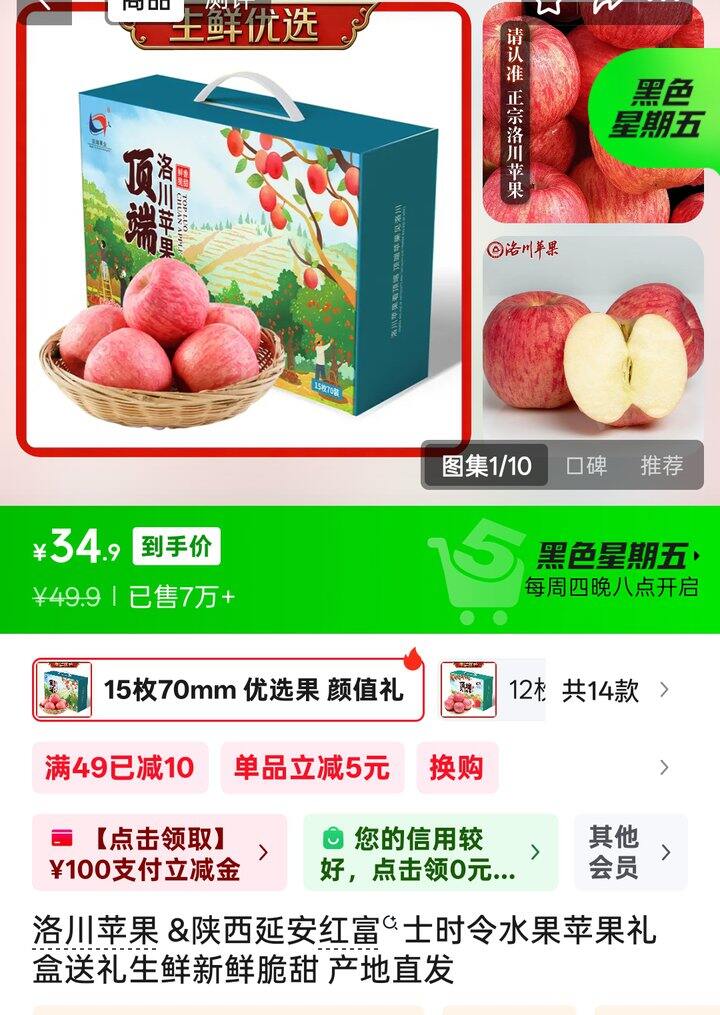Open 您的信用较好 点击领0元 offer
The width and height of the screenshot is (720, 1015).
click(x=431, y=853)
